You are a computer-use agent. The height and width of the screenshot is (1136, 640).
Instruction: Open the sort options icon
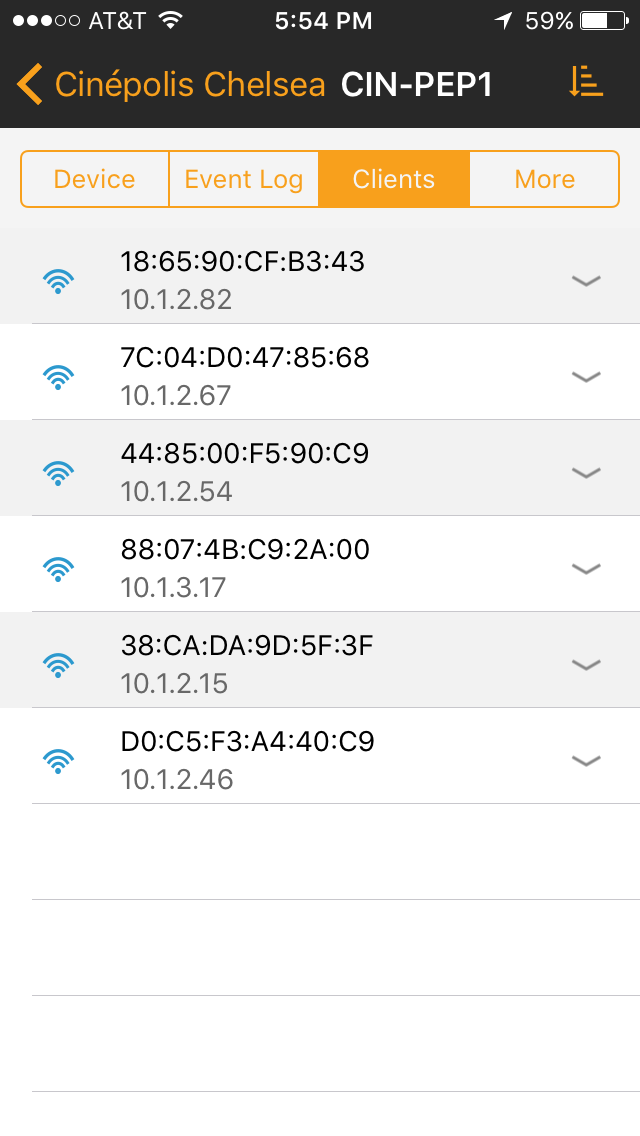tap(586, 84)
